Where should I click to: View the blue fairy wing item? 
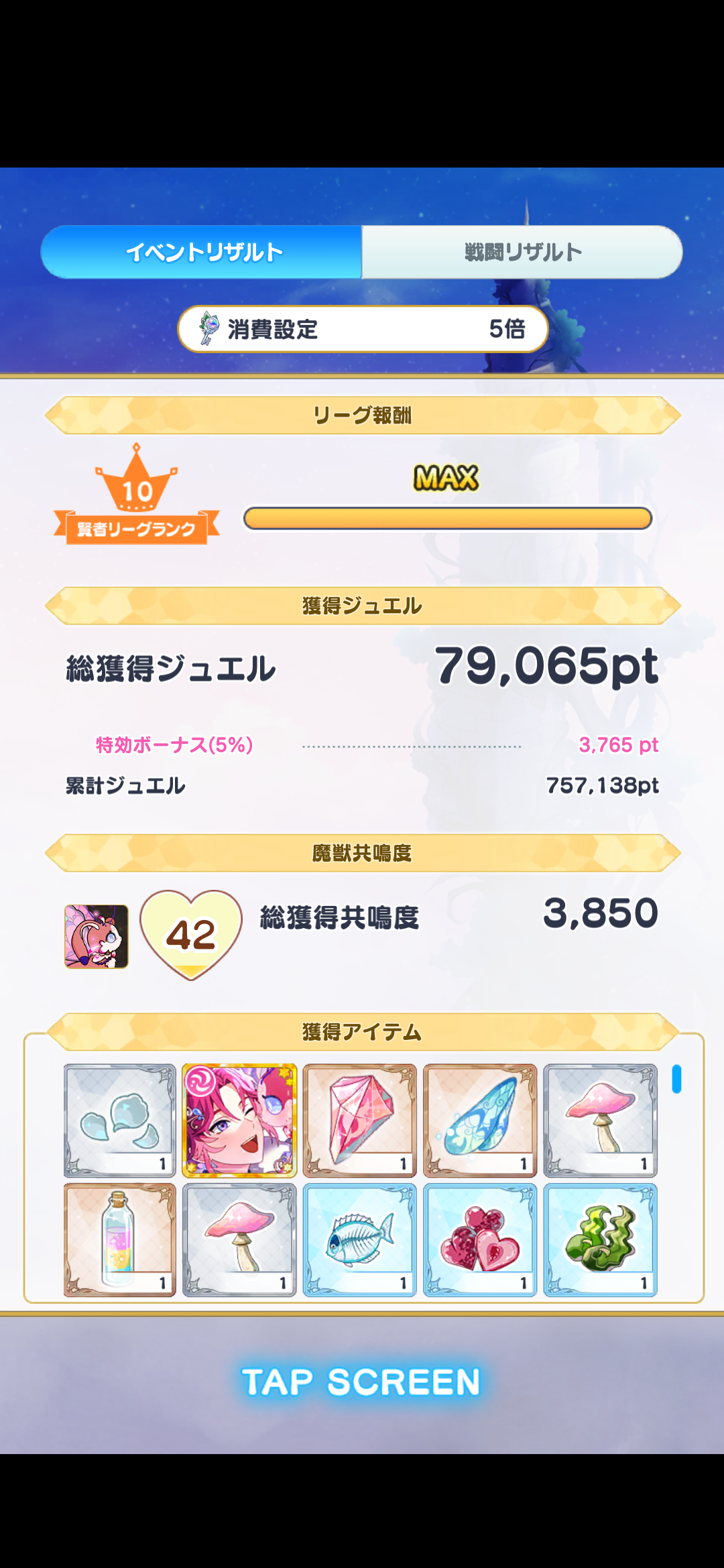480,1120
